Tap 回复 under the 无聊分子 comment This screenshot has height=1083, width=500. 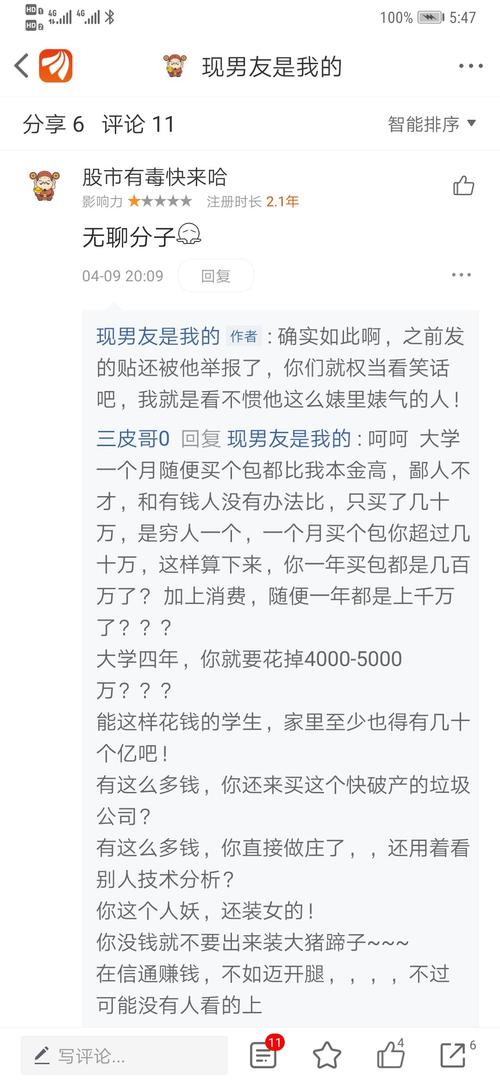[x=215, y=276]
